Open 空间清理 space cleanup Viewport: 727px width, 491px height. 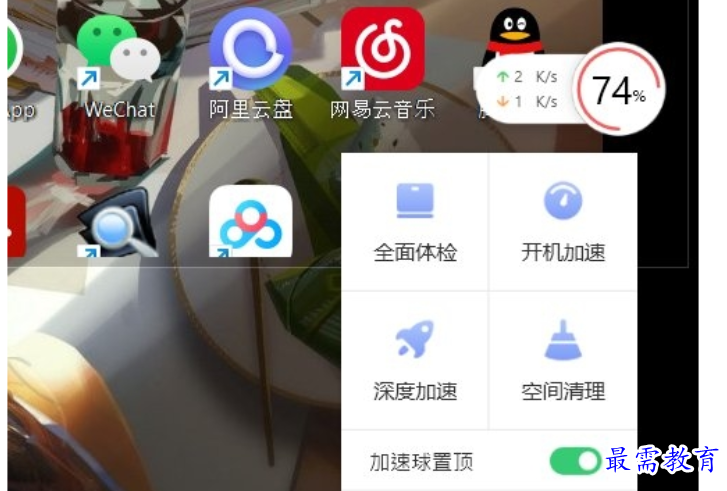(563, 361)
